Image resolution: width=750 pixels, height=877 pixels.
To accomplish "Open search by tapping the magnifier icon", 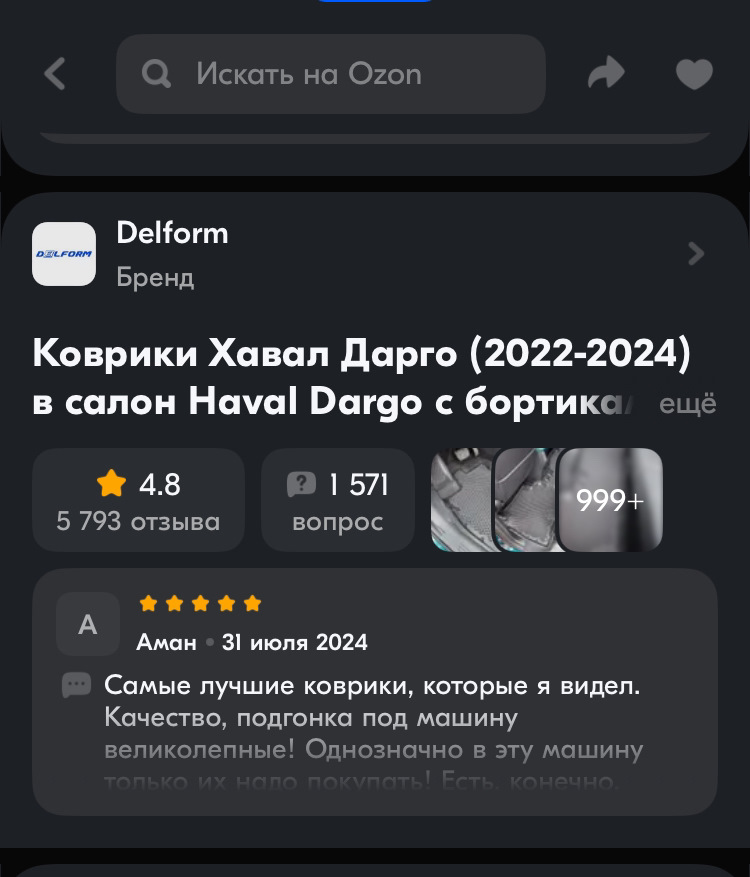I will (155, 73).
